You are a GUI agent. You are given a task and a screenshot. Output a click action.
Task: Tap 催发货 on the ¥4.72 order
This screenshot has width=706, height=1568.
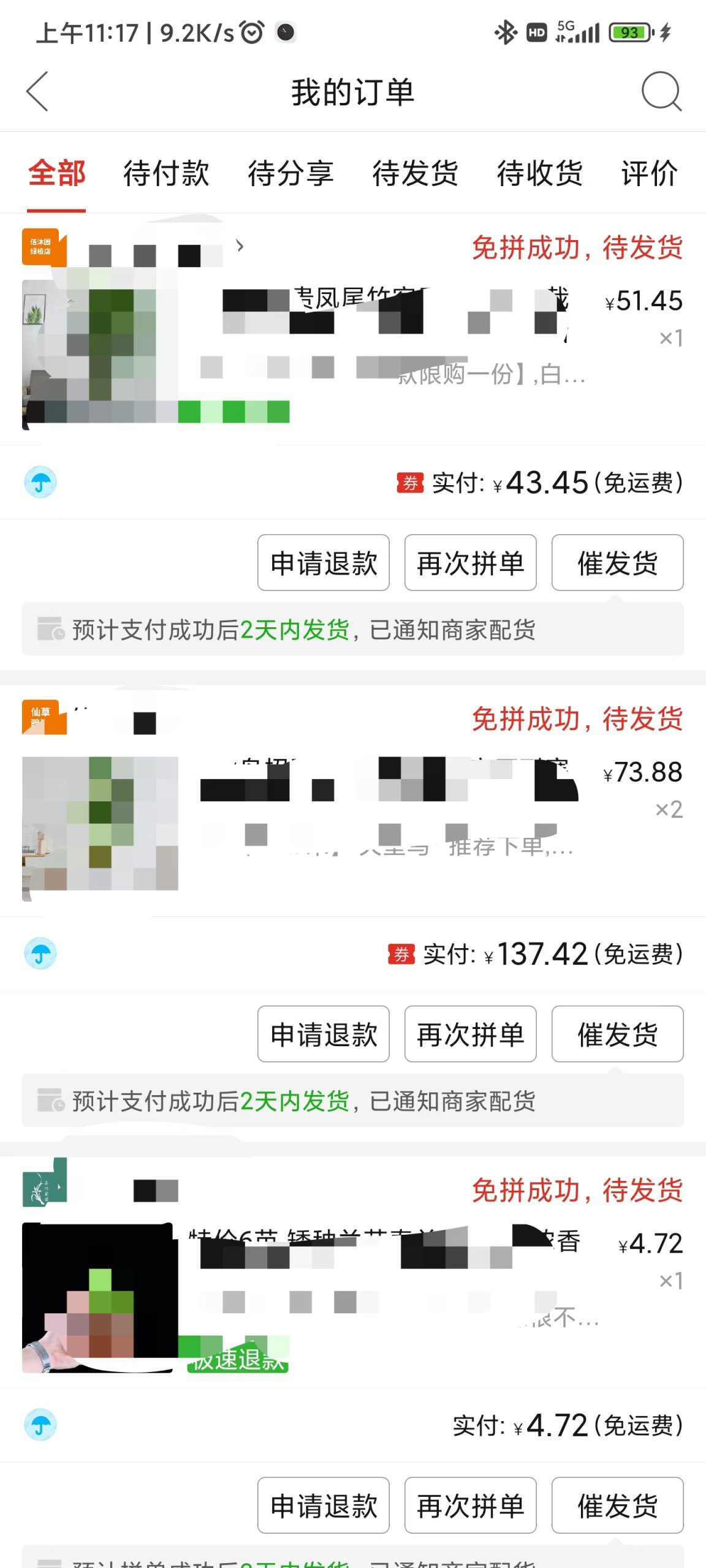tap(617, 1506)
